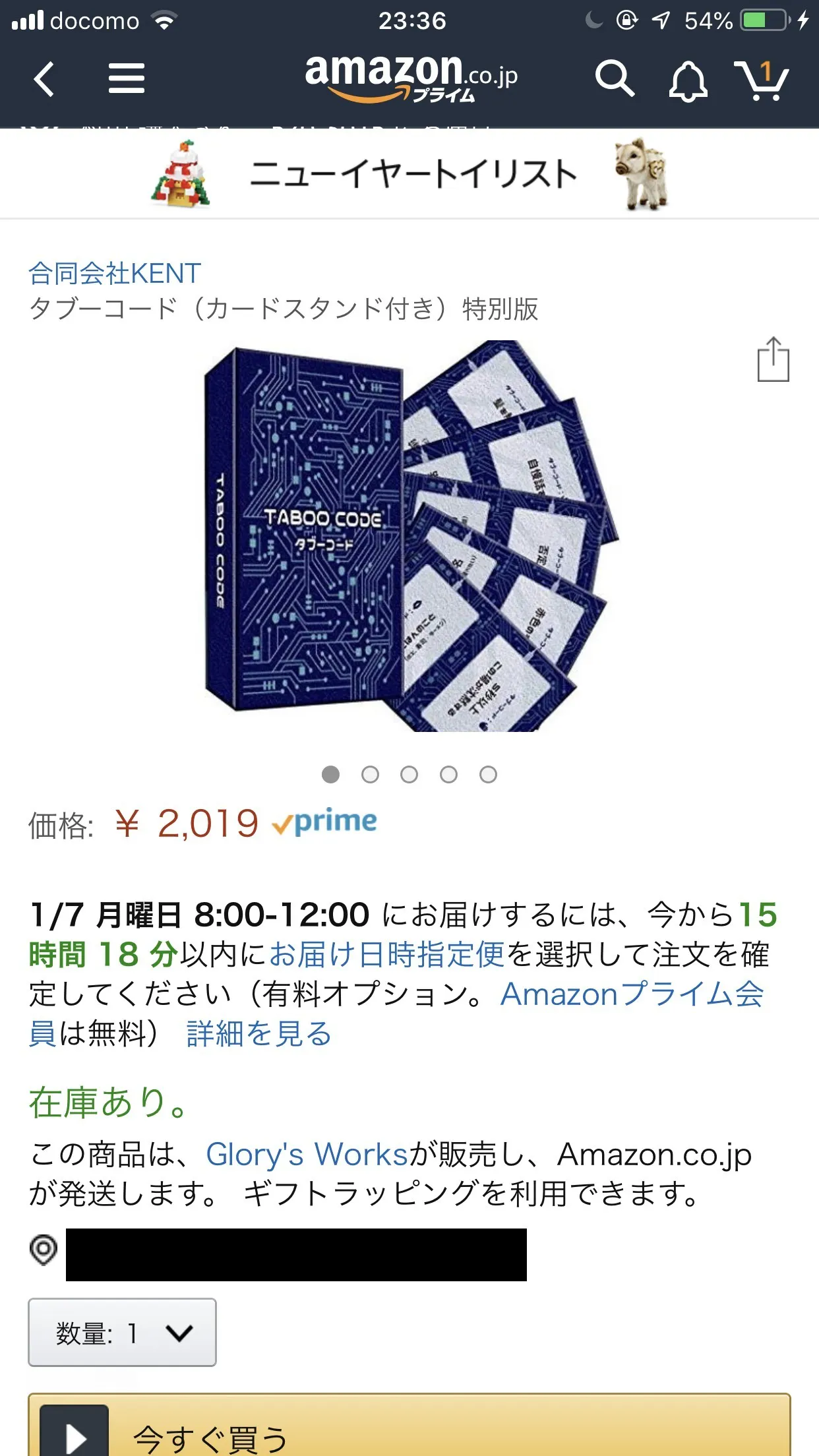Go back to the previous page
This screenshot has height=1456, width=819.
tap(44, 79)
